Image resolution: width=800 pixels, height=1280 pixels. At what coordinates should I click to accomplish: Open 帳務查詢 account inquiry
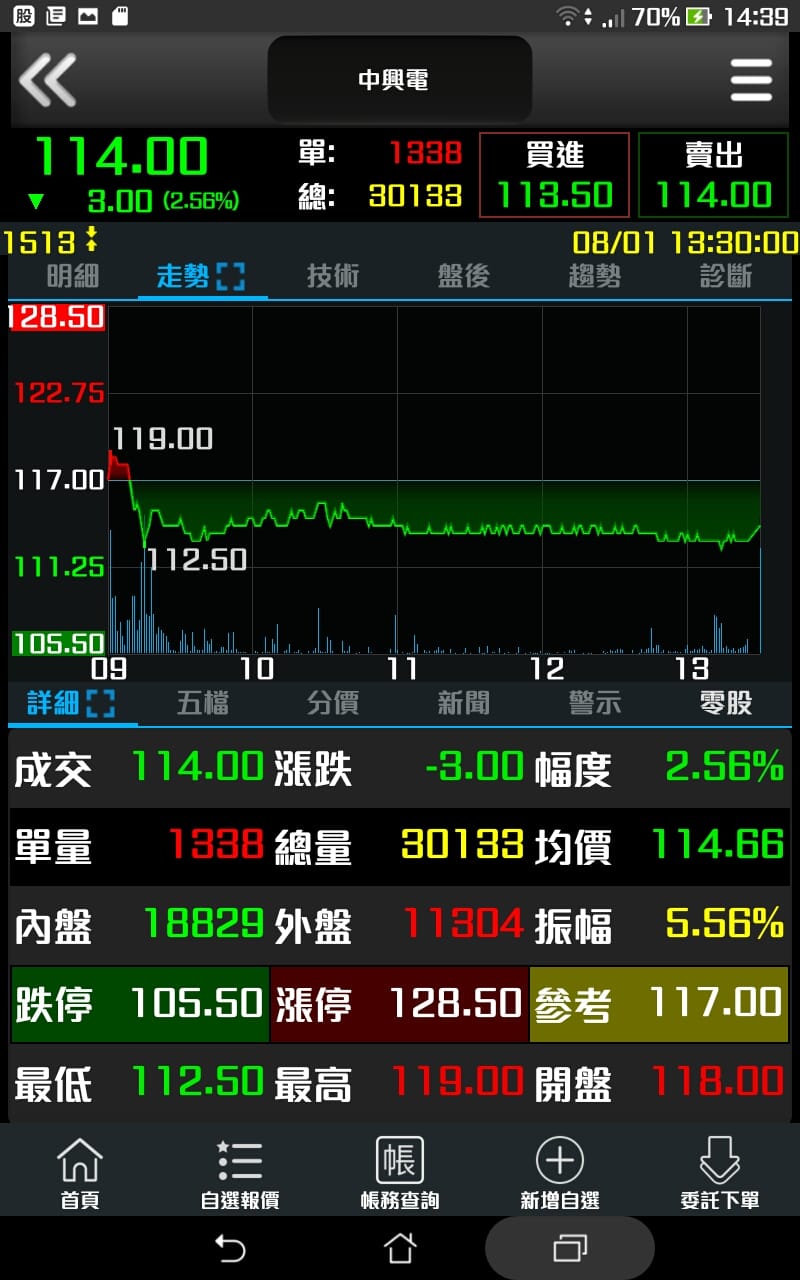(400, 1172)
